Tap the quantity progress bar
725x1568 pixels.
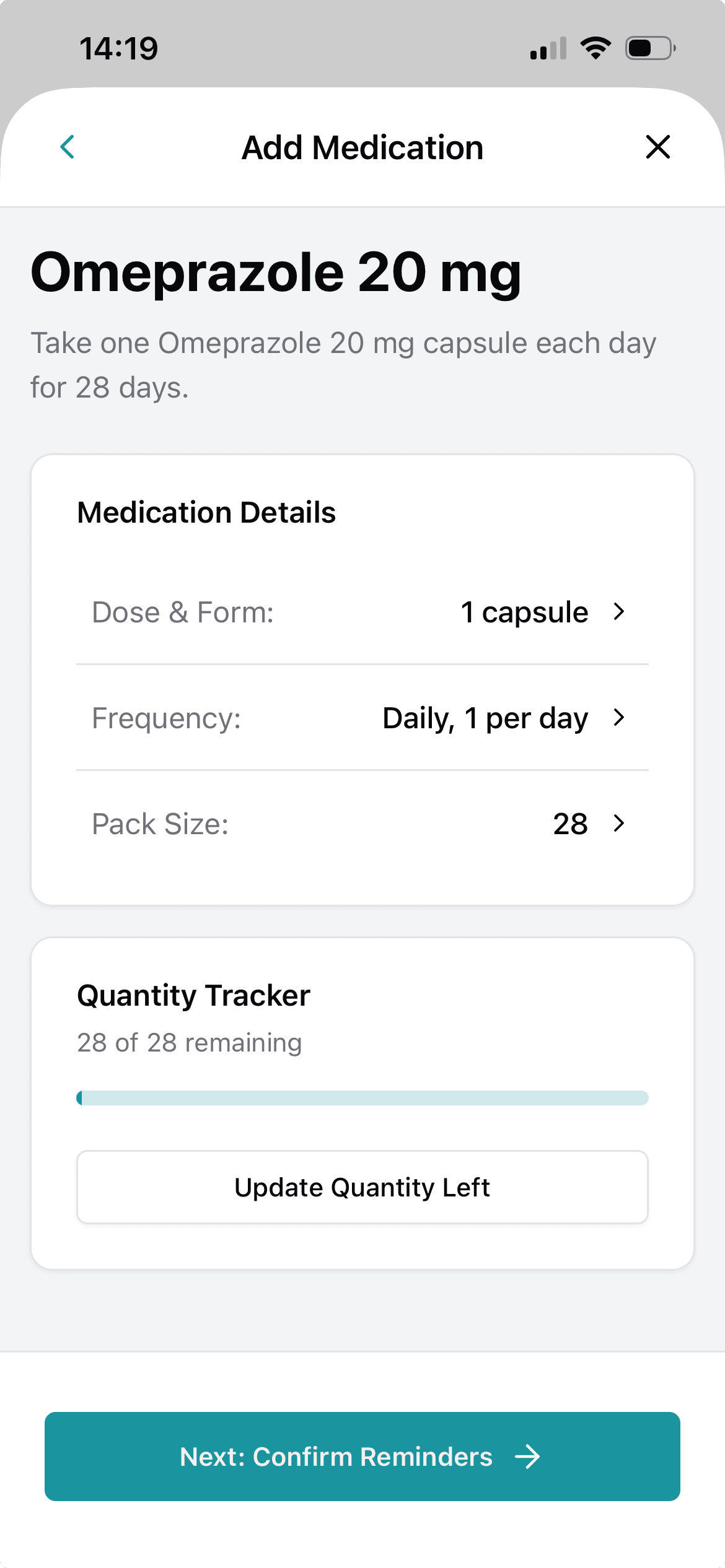click(x=362, y=1097)
